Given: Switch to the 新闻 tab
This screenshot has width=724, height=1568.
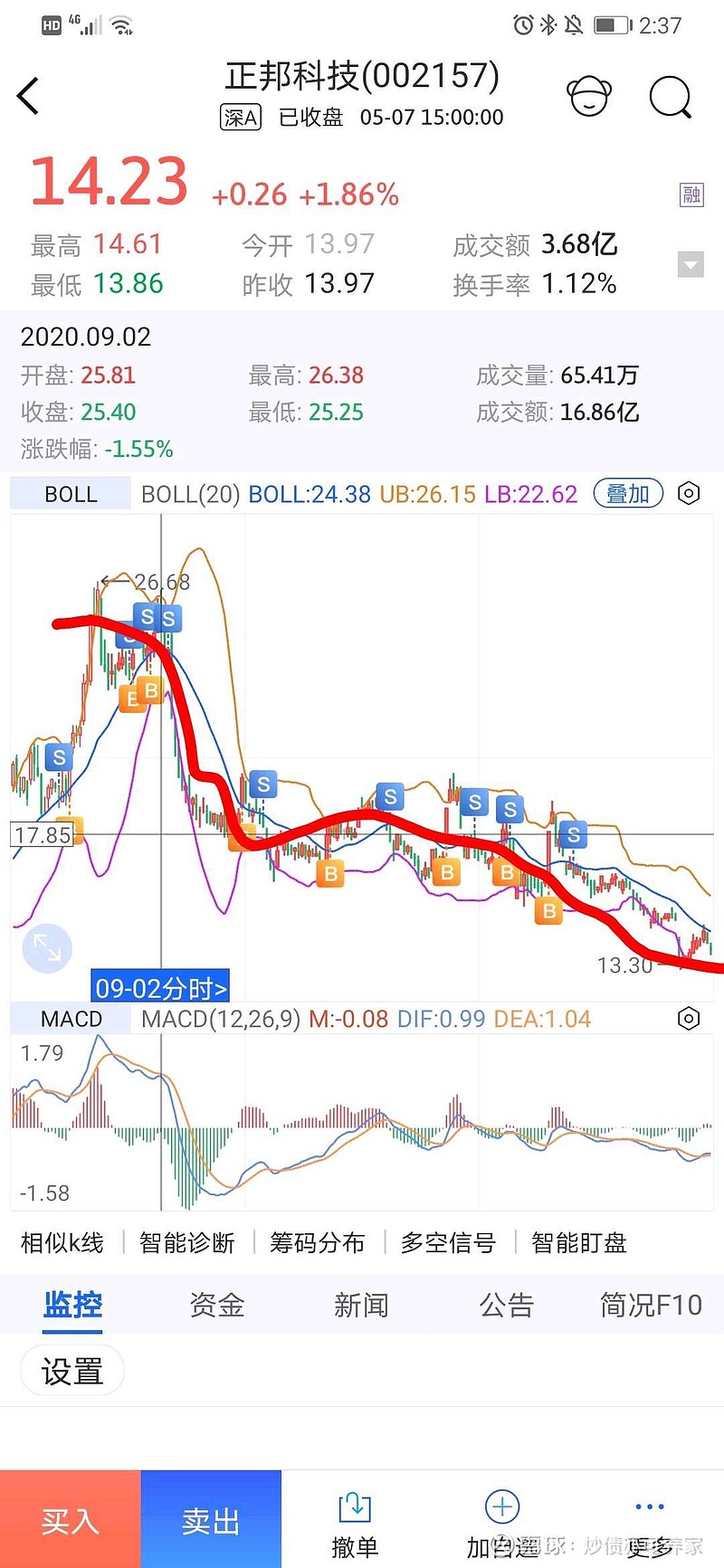Looking at the screenshot, I should coord(361,1305).
